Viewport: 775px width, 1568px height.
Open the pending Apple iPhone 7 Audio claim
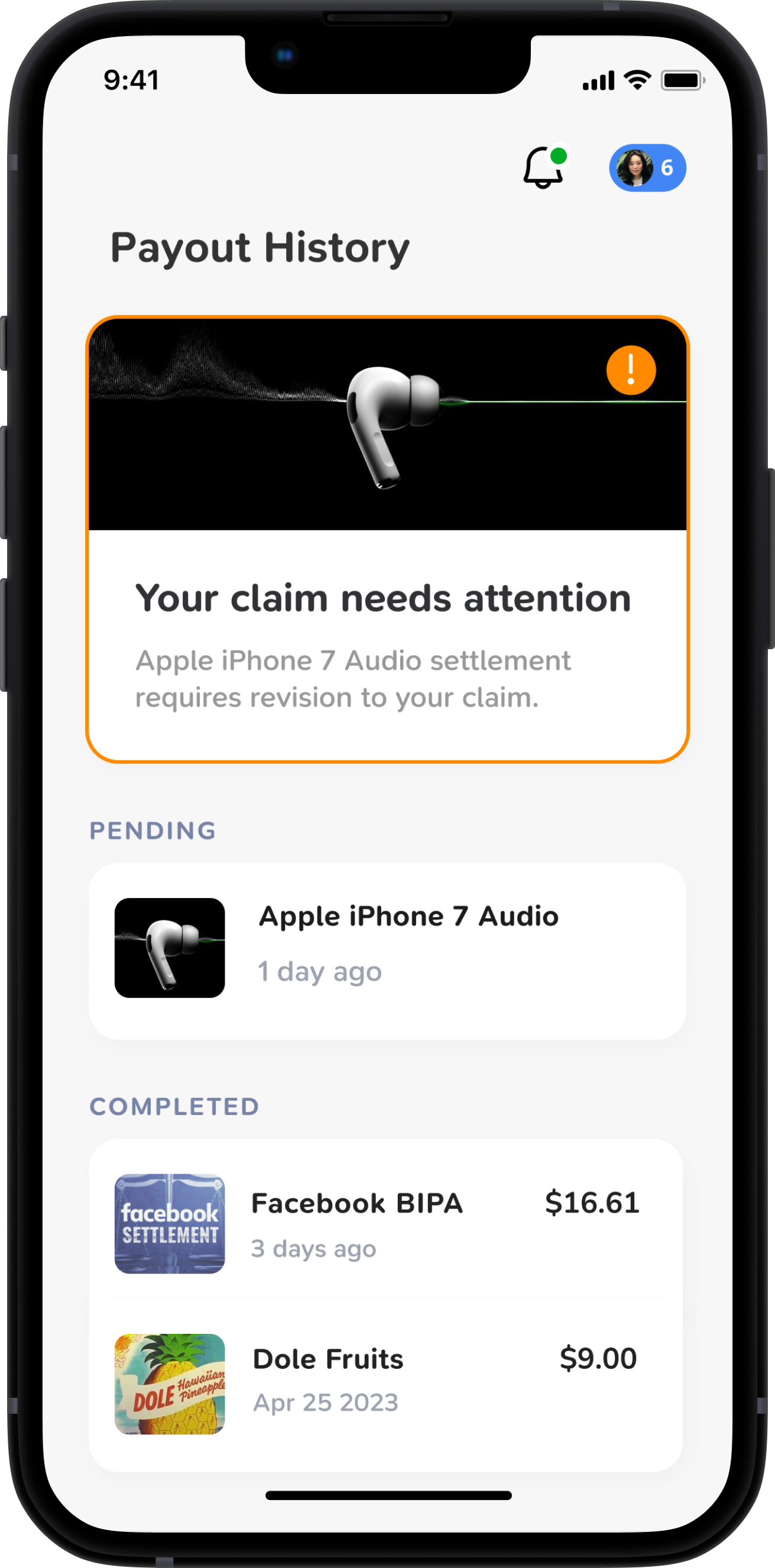(387, 950)
